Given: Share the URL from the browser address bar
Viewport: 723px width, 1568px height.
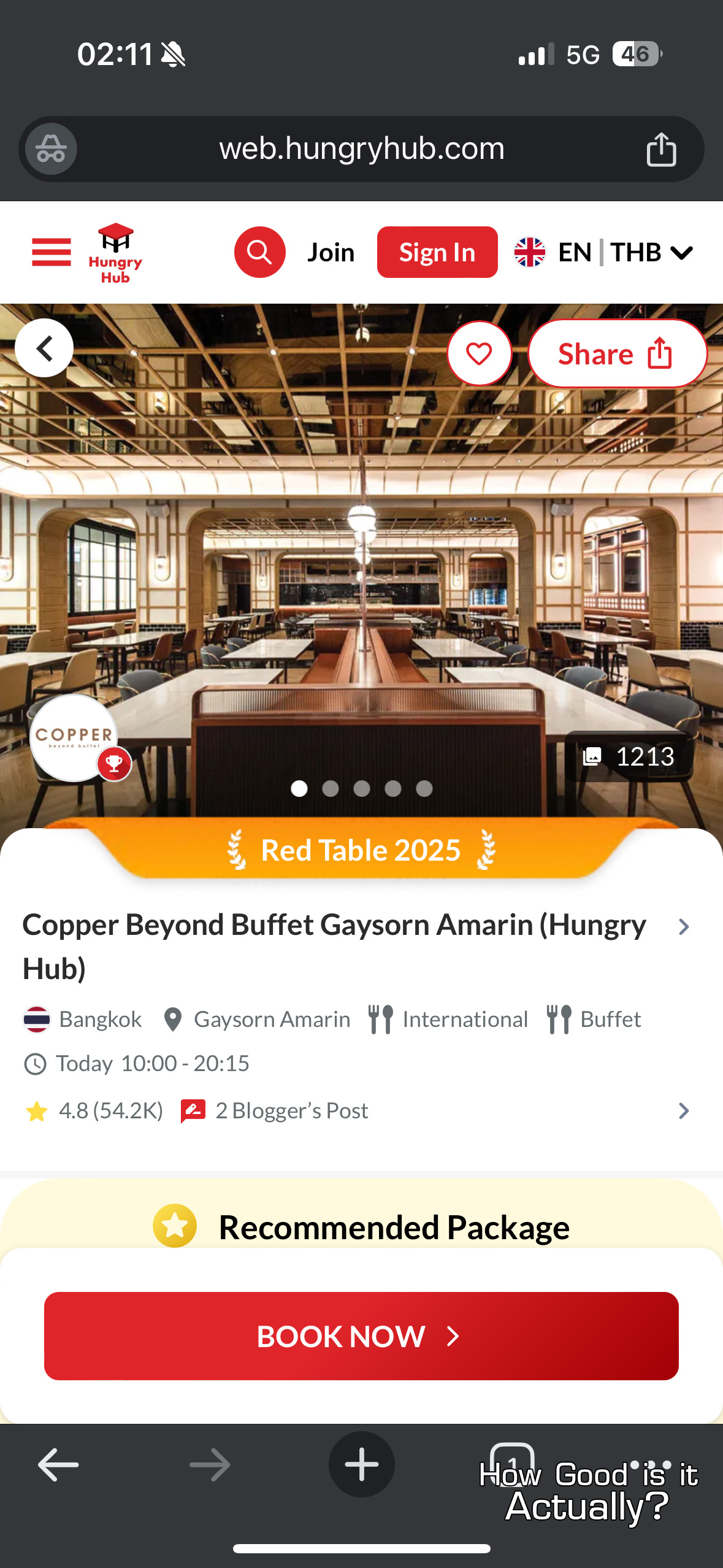Looking at the screenshot, I should pyautogui.click(x=660, y=149).
